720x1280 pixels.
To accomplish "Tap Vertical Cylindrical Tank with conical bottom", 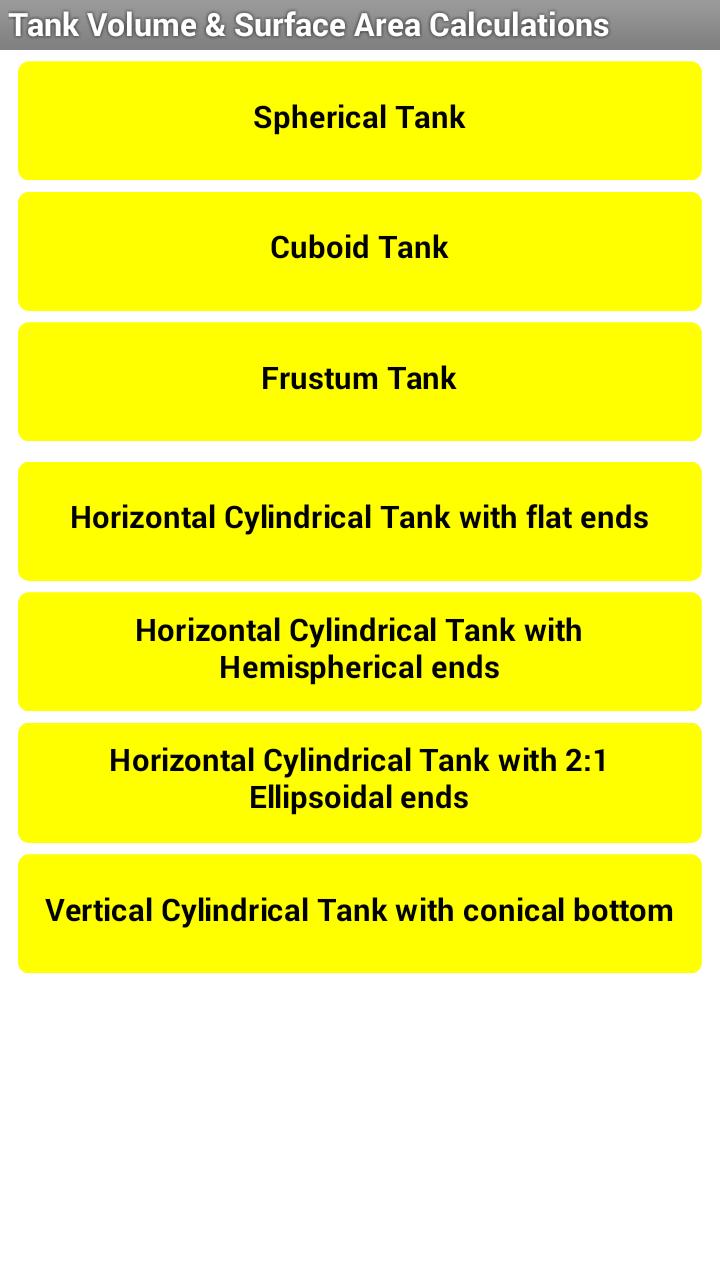I will tap(360, 912).
